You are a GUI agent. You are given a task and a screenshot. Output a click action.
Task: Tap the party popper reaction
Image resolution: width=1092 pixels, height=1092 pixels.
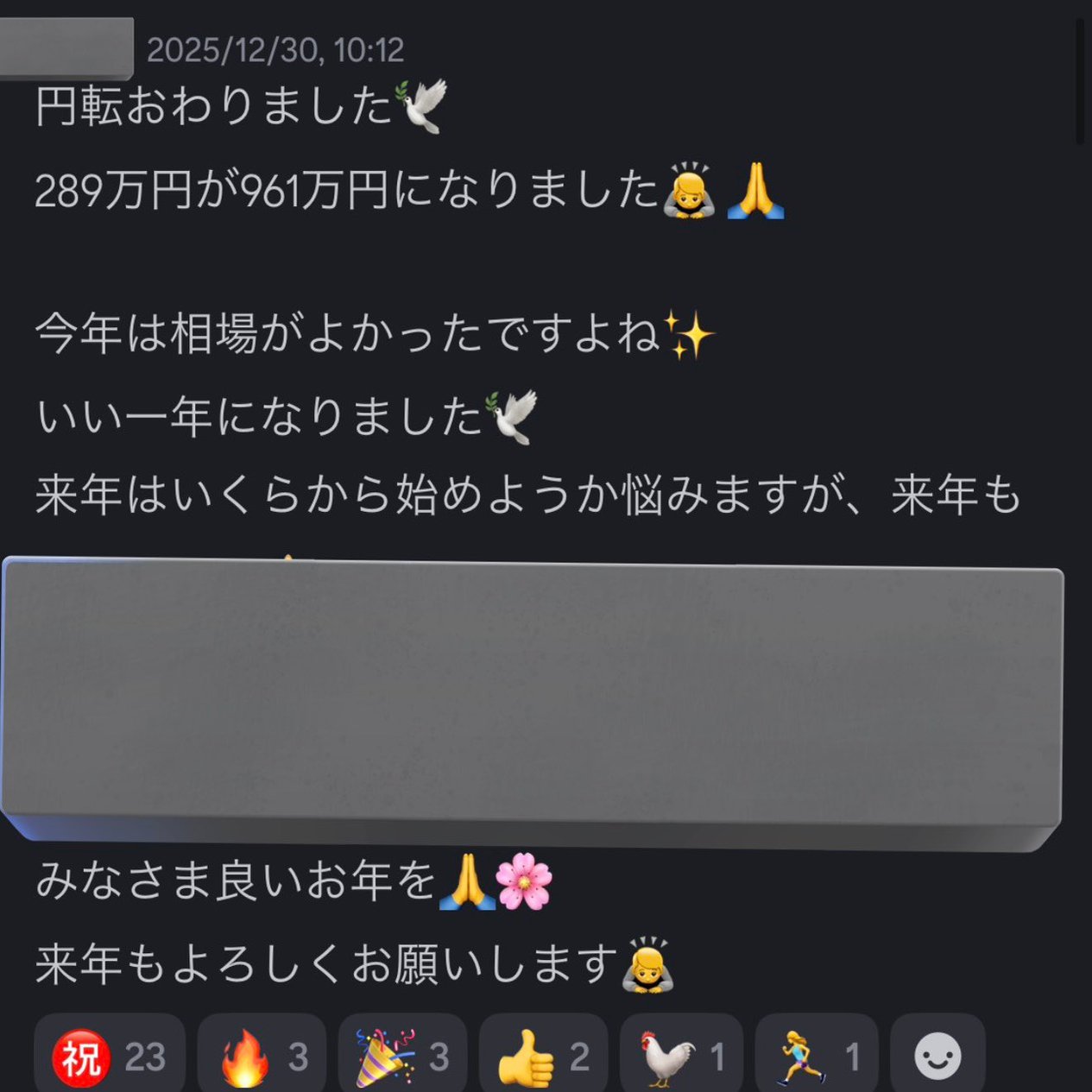click(402, 1057)
